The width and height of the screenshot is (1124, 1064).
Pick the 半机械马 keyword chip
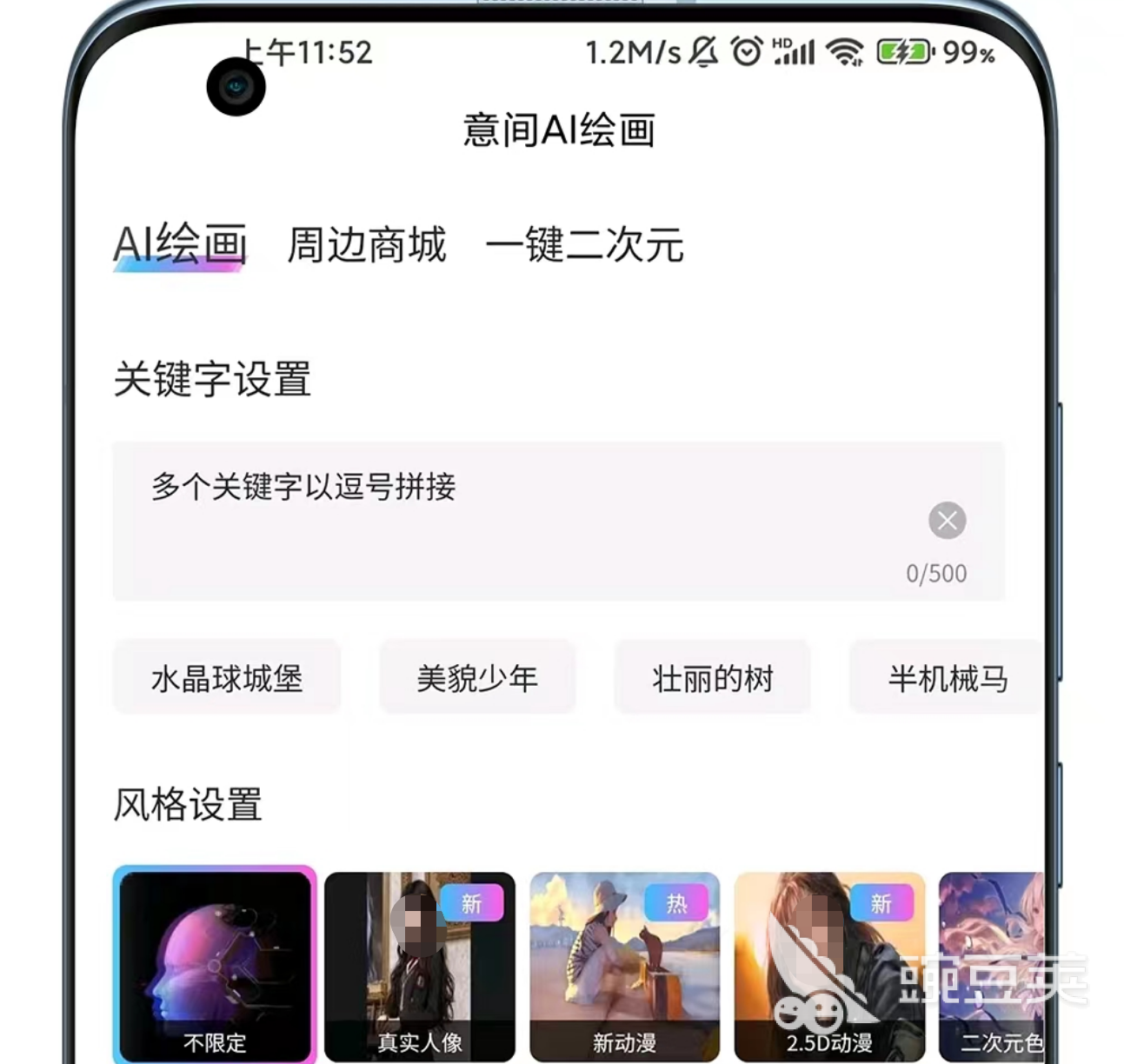point(946,678)
